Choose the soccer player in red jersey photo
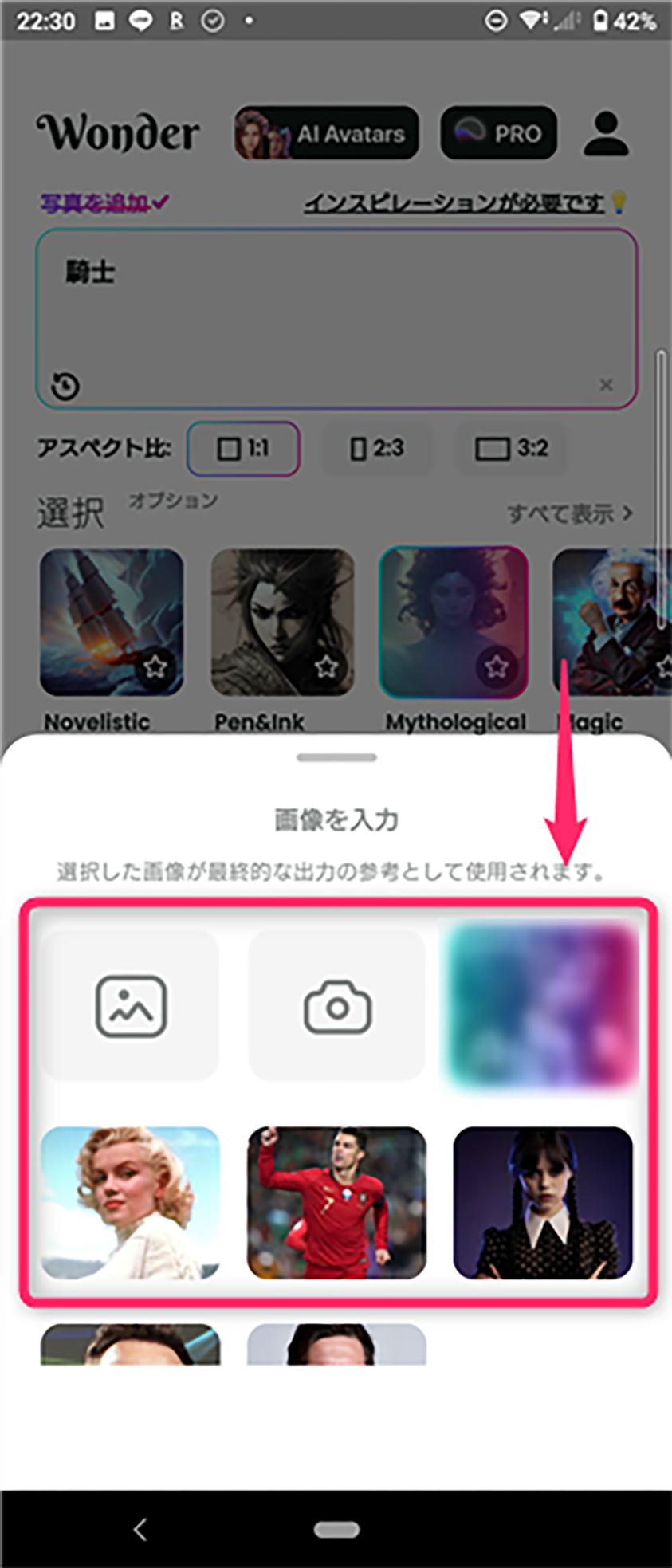Viewport: 672px width, 1568px height. (337, 1202)
